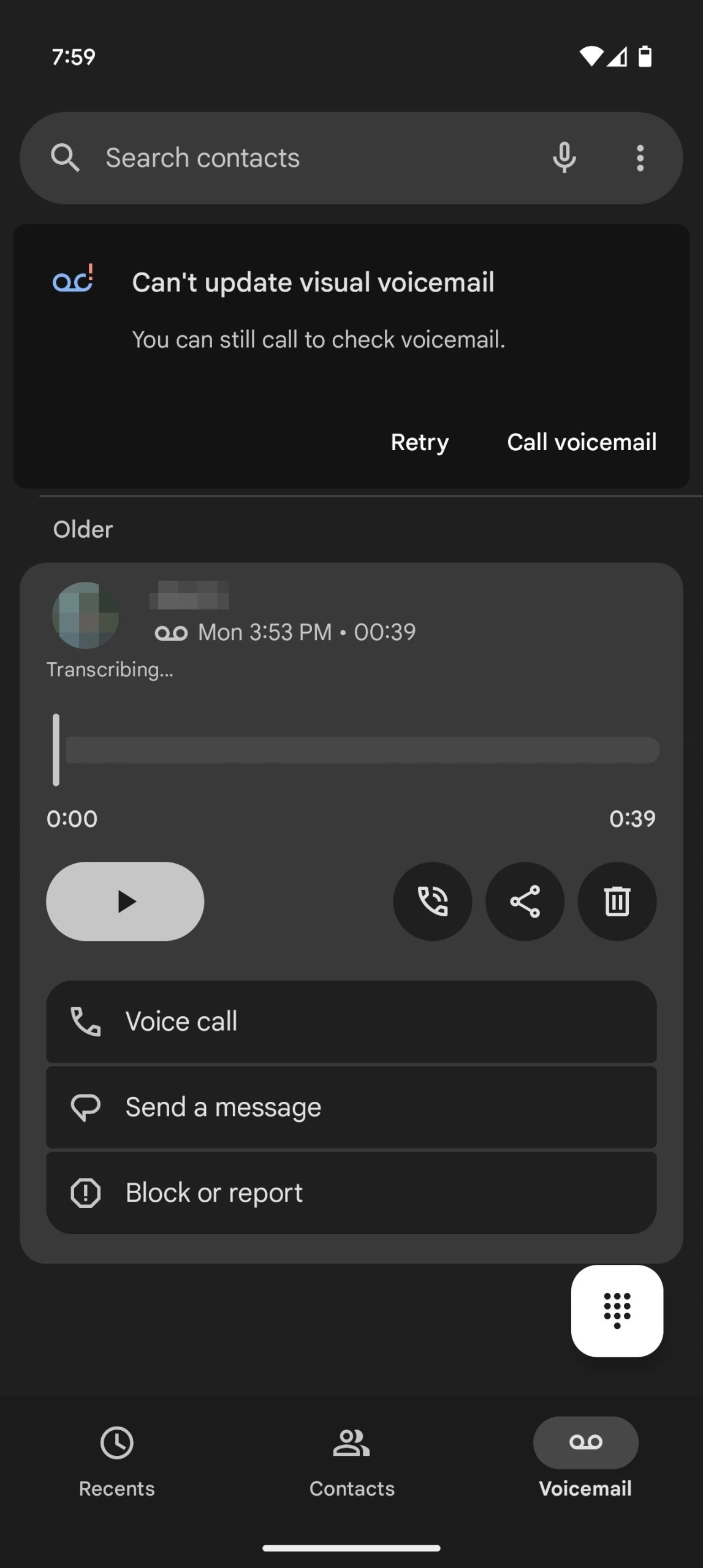Screen dimensions: 703x1568
Task: Toggle speakerphone for voicemail playback
Action: [433, 901]
